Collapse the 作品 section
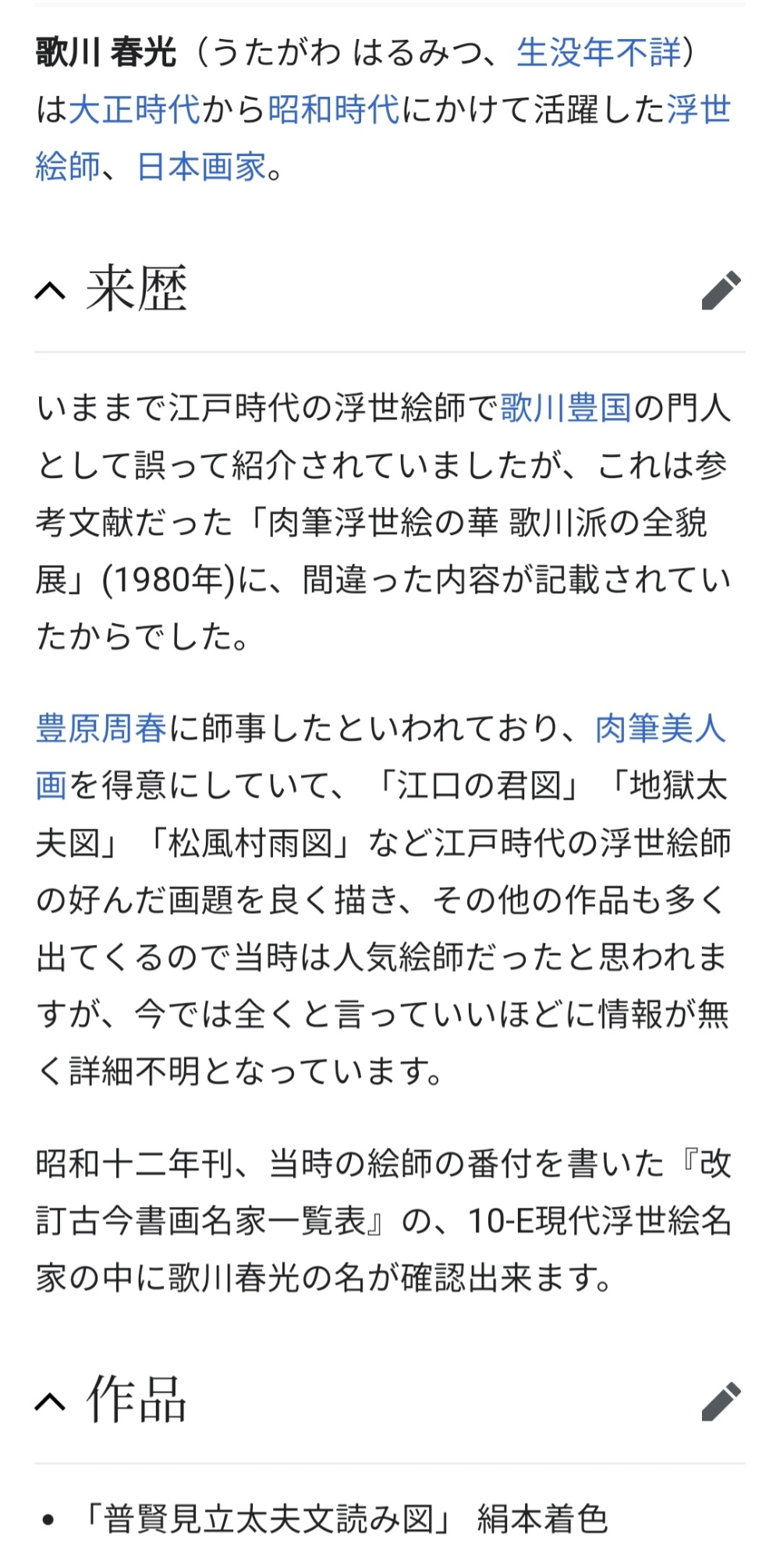Viewport: 780px width, 1568px height. (51, 1402)
